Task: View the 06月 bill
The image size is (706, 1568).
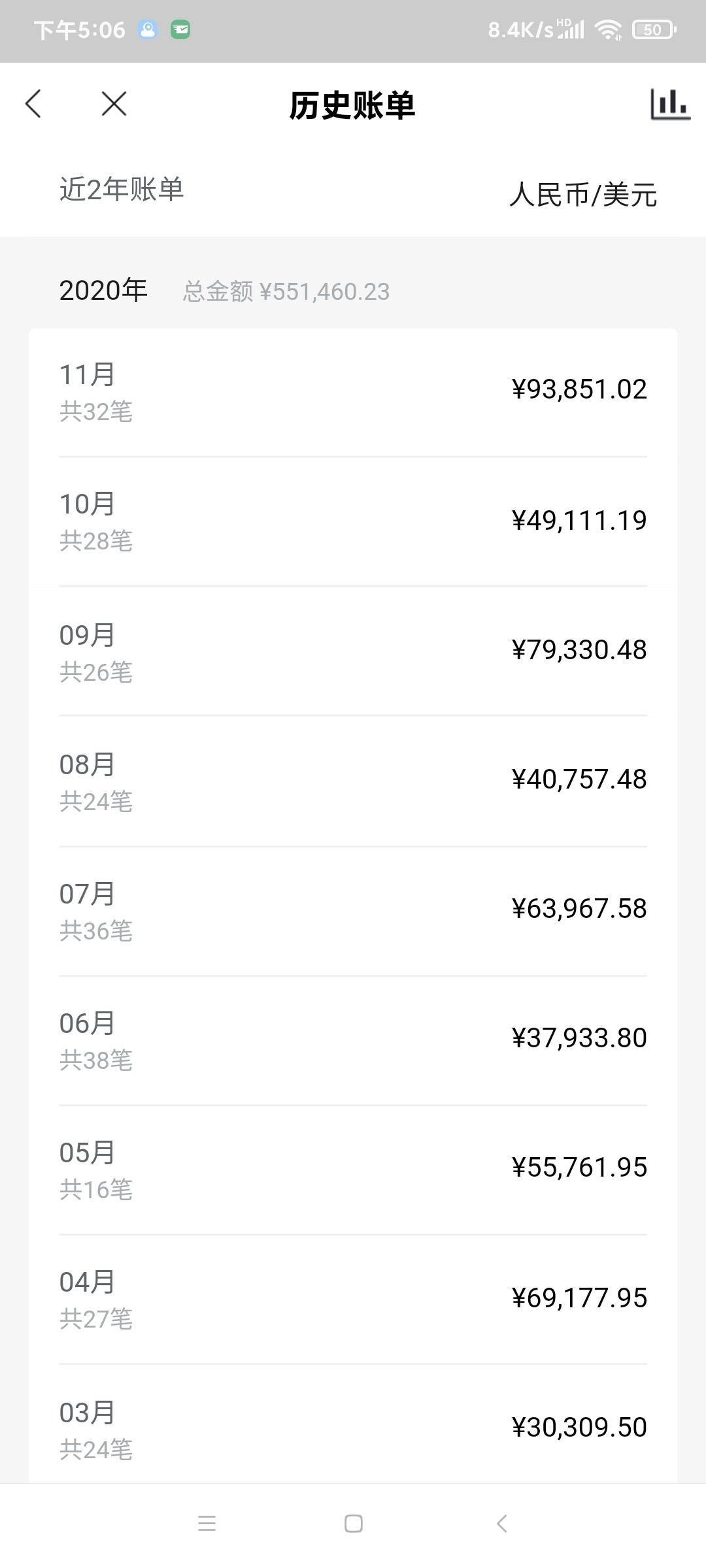Action: pyautogui.click(x=353, y=1040)
